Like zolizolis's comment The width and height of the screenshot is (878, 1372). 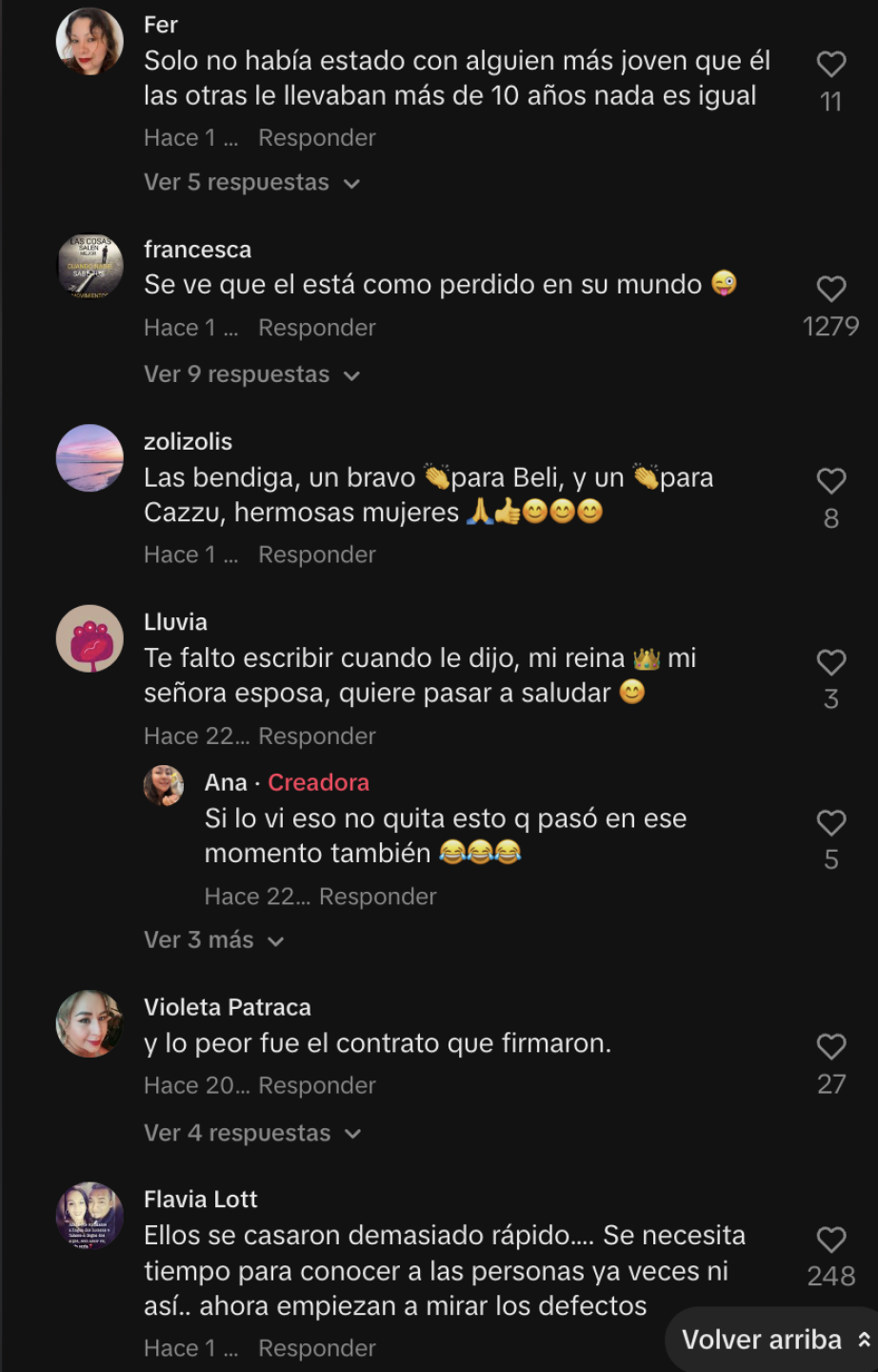click(x=830, y=481)
